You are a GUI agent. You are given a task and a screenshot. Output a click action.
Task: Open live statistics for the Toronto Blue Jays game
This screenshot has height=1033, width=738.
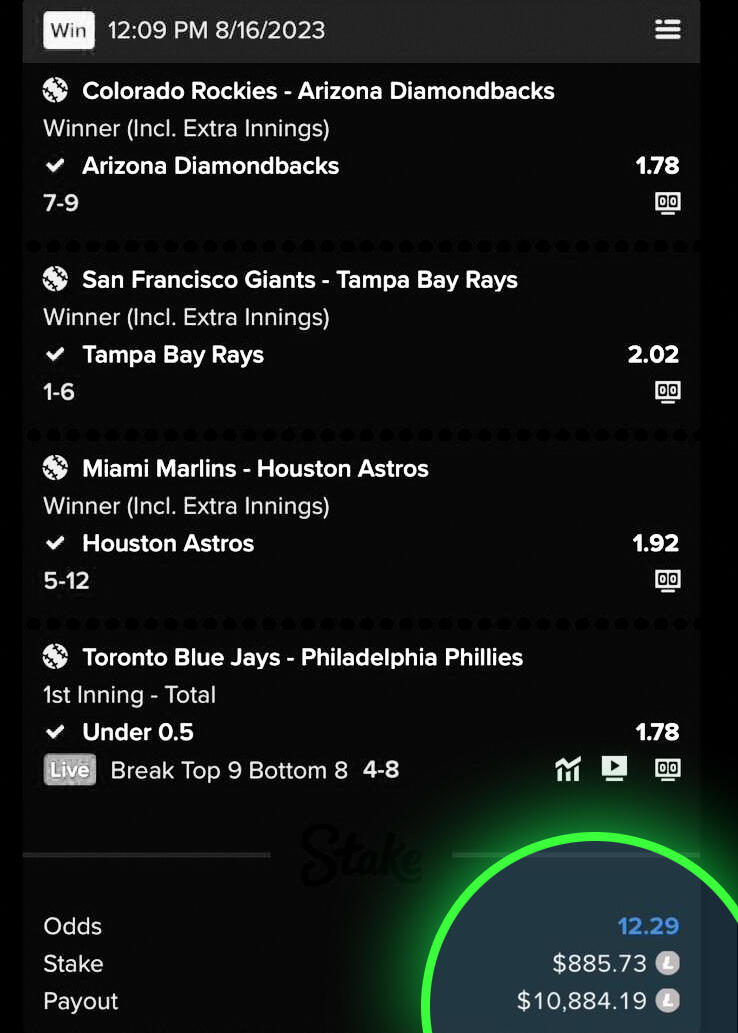(568, 769)
